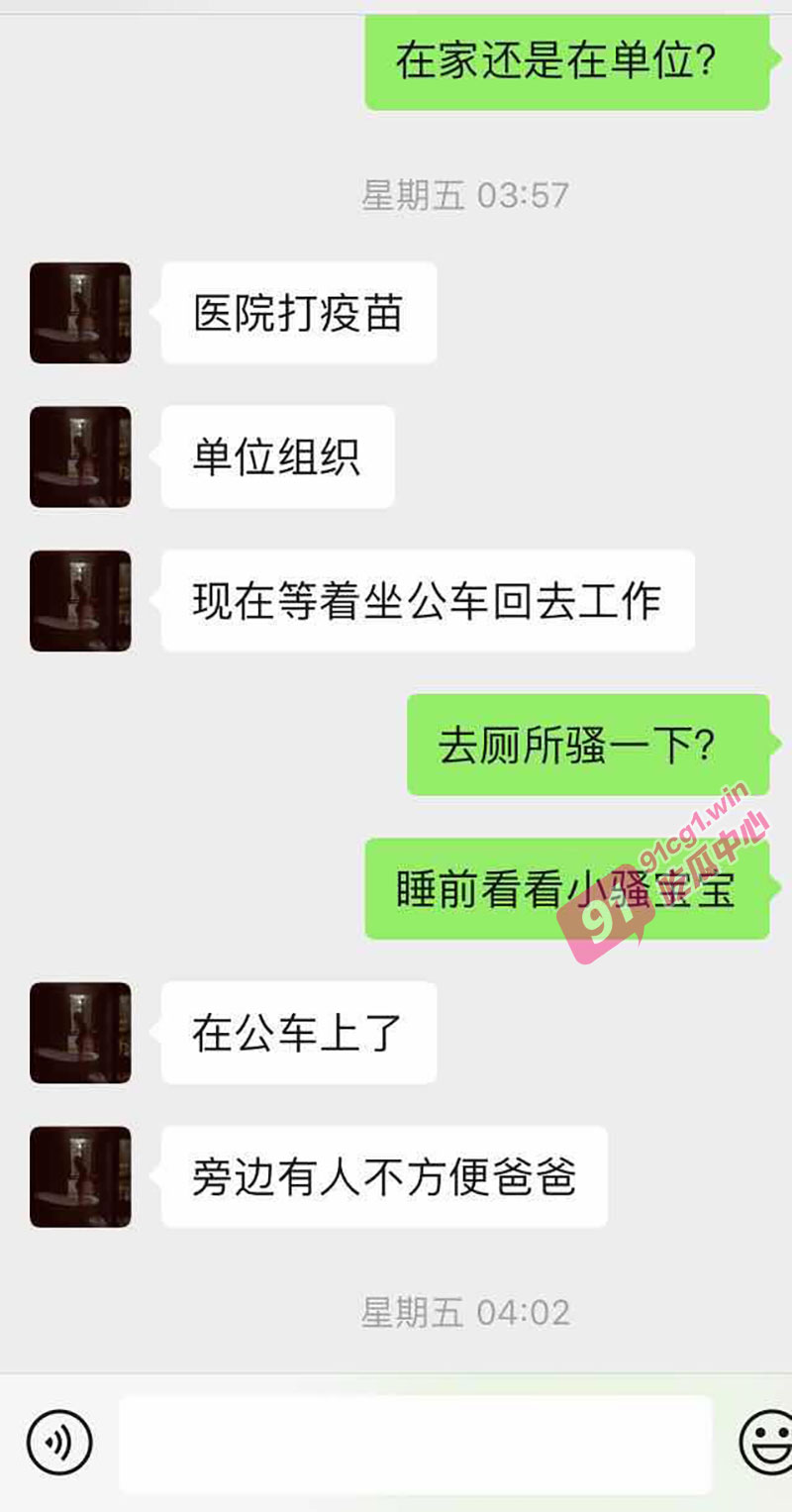Switch to voice message input

pyautogui.click(x=59, y=1444)
